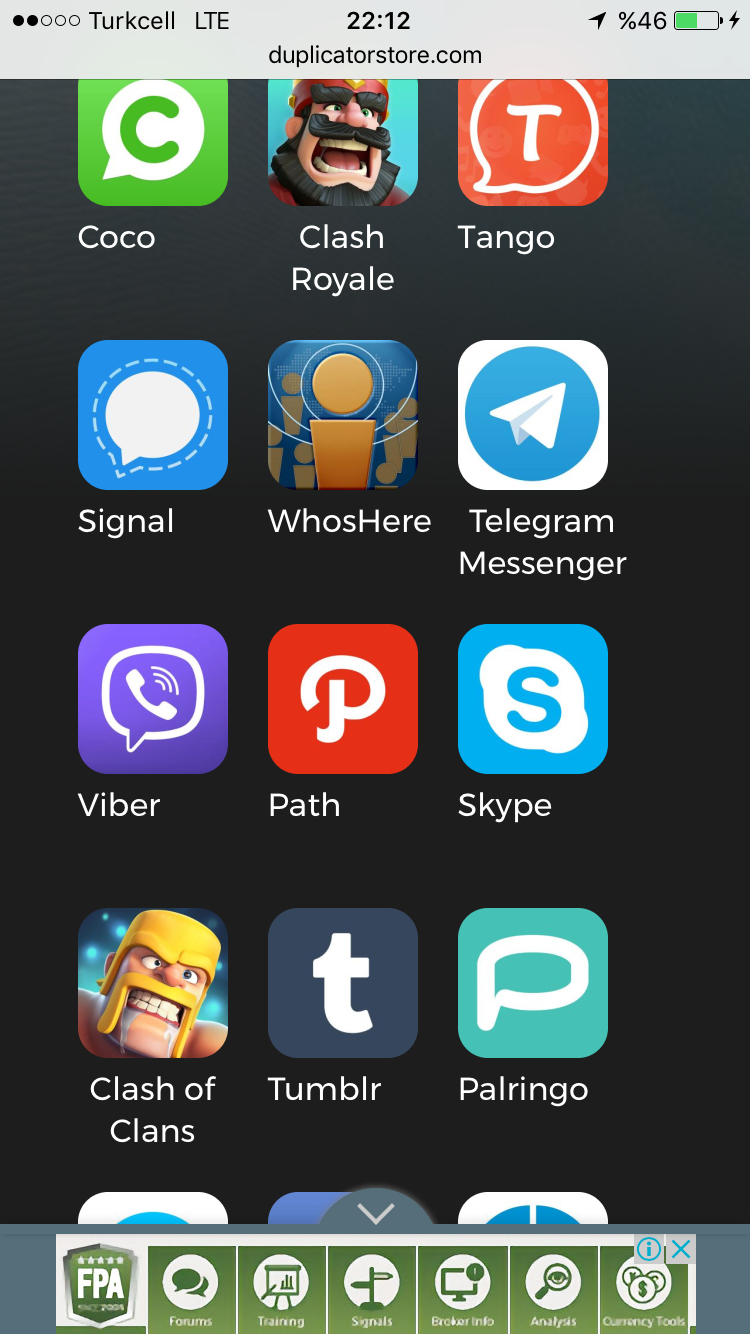Close the FPA advertisement
The height and width of the screenshot is (1334, 750).
click(x=681, y=1249)
